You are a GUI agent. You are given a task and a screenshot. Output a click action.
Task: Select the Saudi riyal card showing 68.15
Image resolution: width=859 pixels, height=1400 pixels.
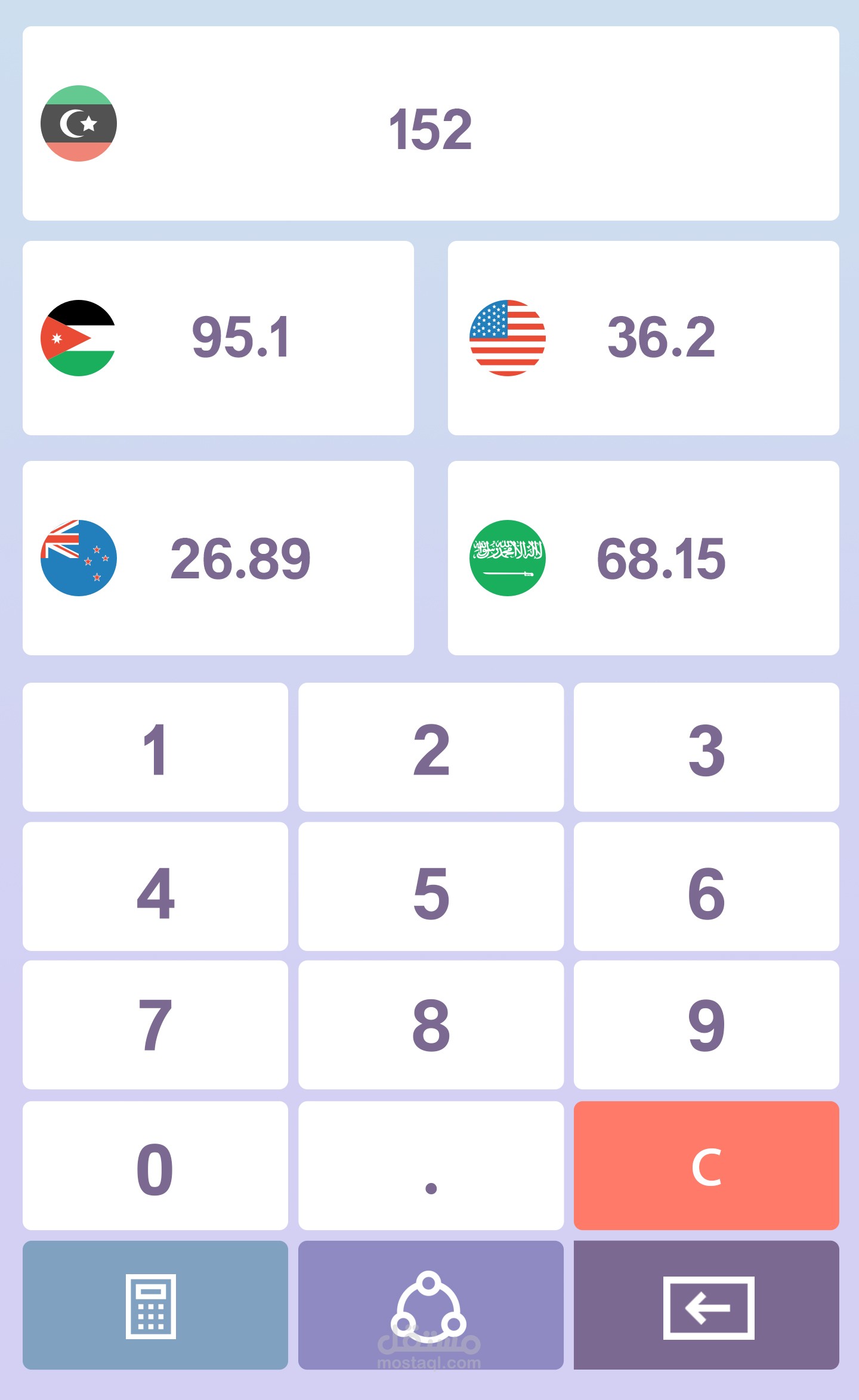pyautogui.click(x=643, y=558)
